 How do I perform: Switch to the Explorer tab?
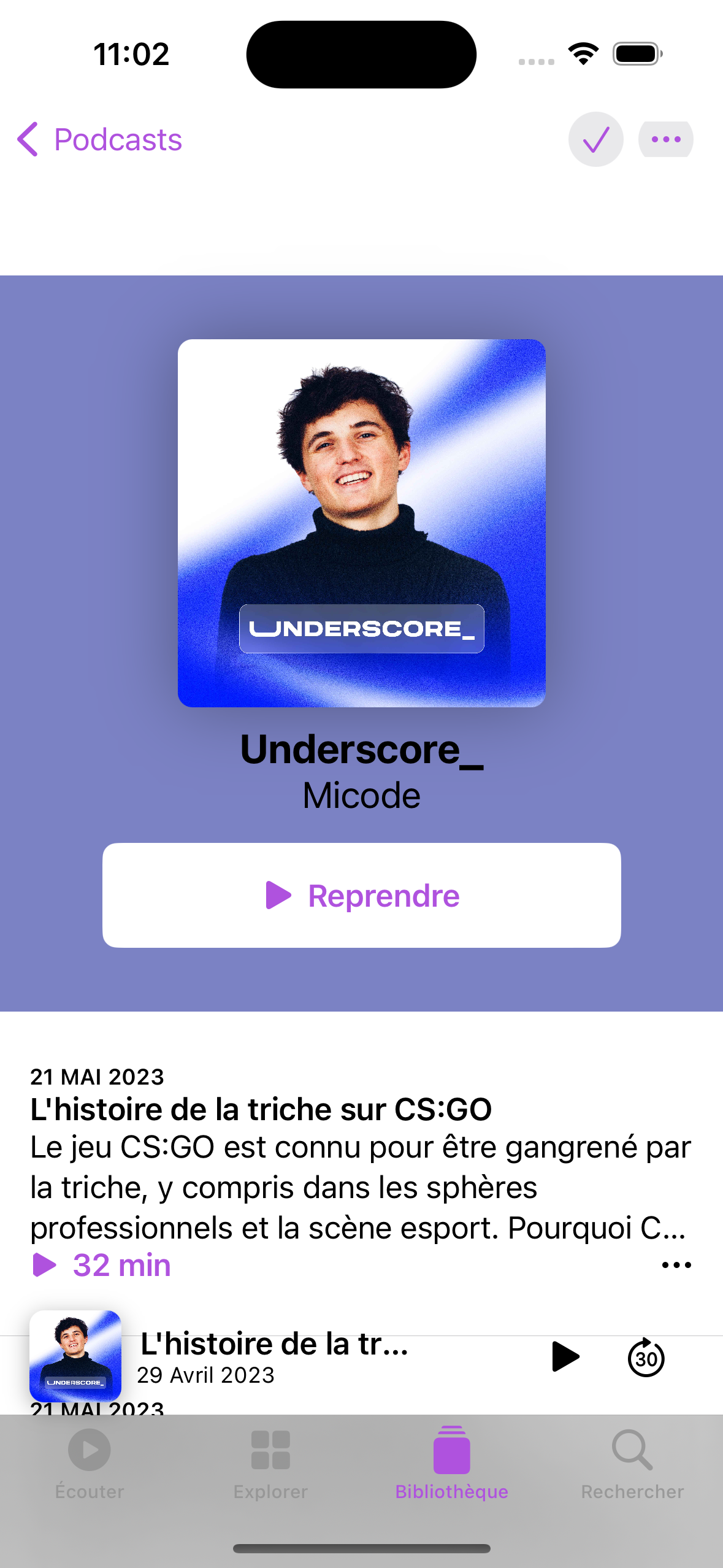click(270, 1463)
